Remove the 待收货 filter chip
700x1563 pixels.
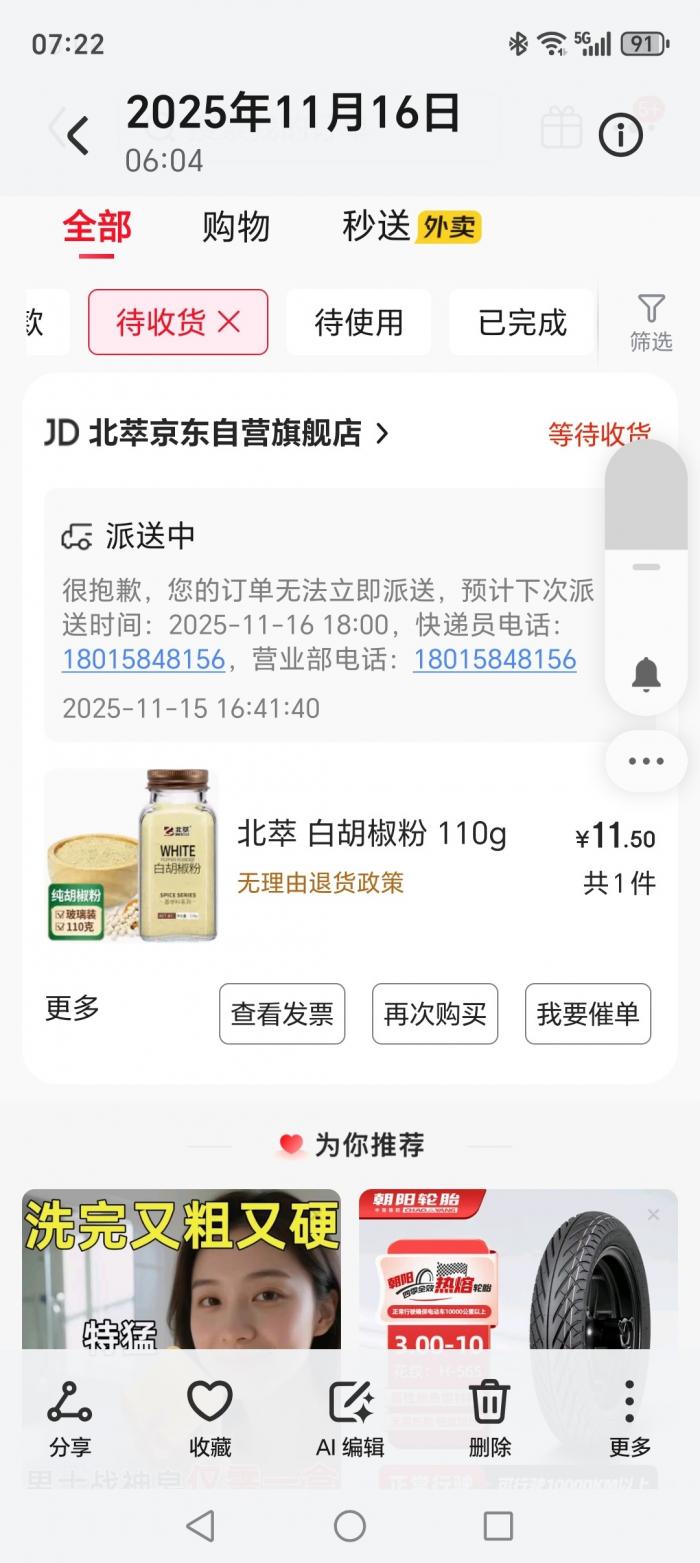230,322
